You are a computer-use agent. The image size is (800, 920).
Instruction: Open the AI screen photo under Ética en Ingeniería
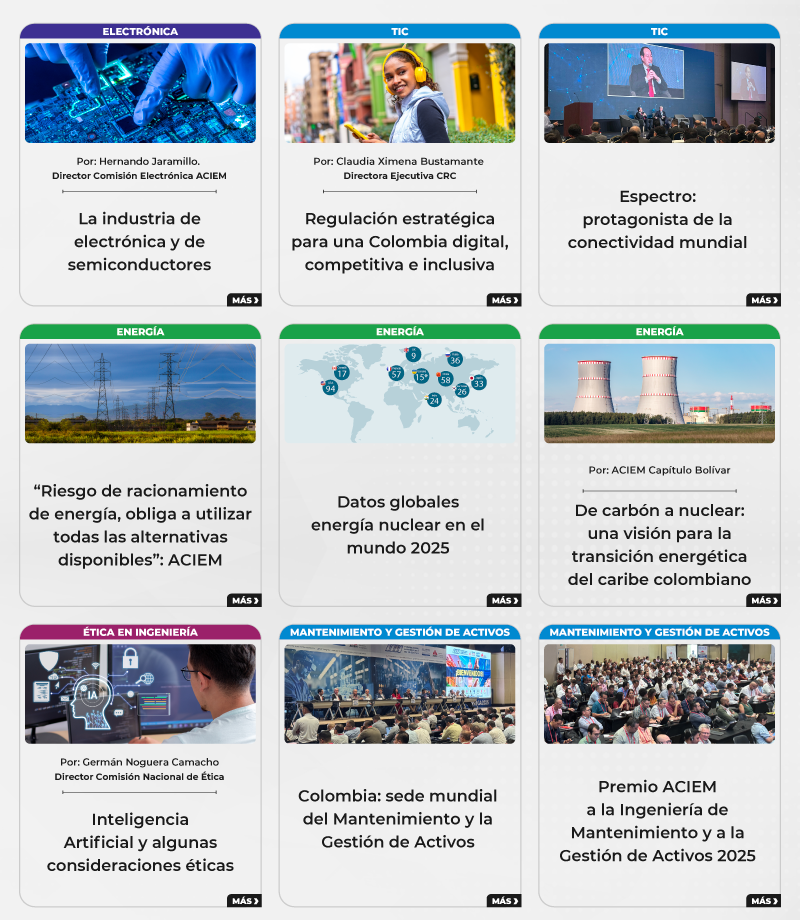pyautogui.click(x=140, y=693)
